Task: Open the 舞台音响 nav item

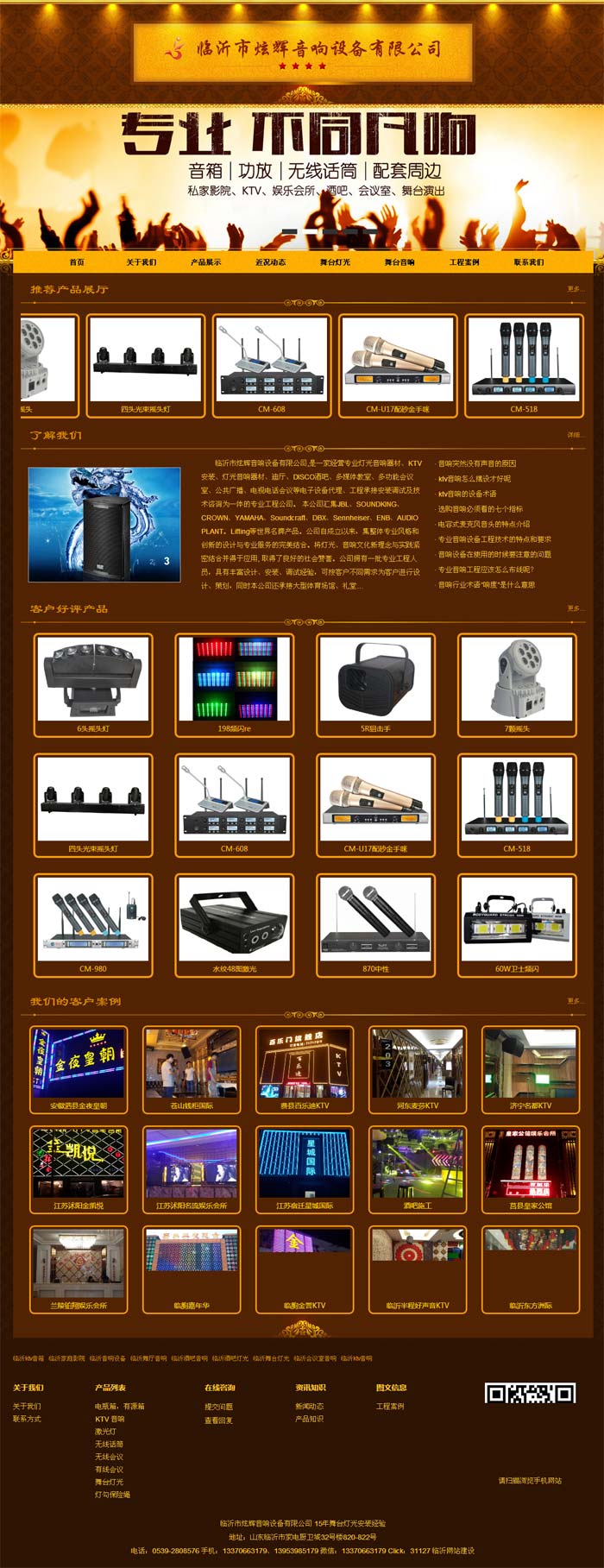Action: pos(400,262)
